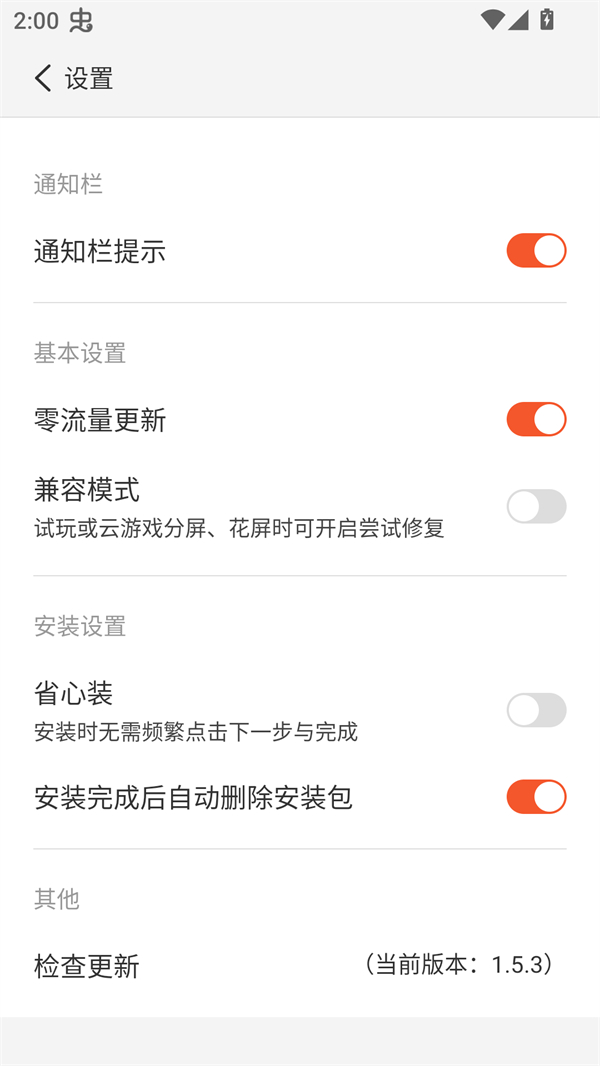Turn on the 省心装 switch

point(536,710)
